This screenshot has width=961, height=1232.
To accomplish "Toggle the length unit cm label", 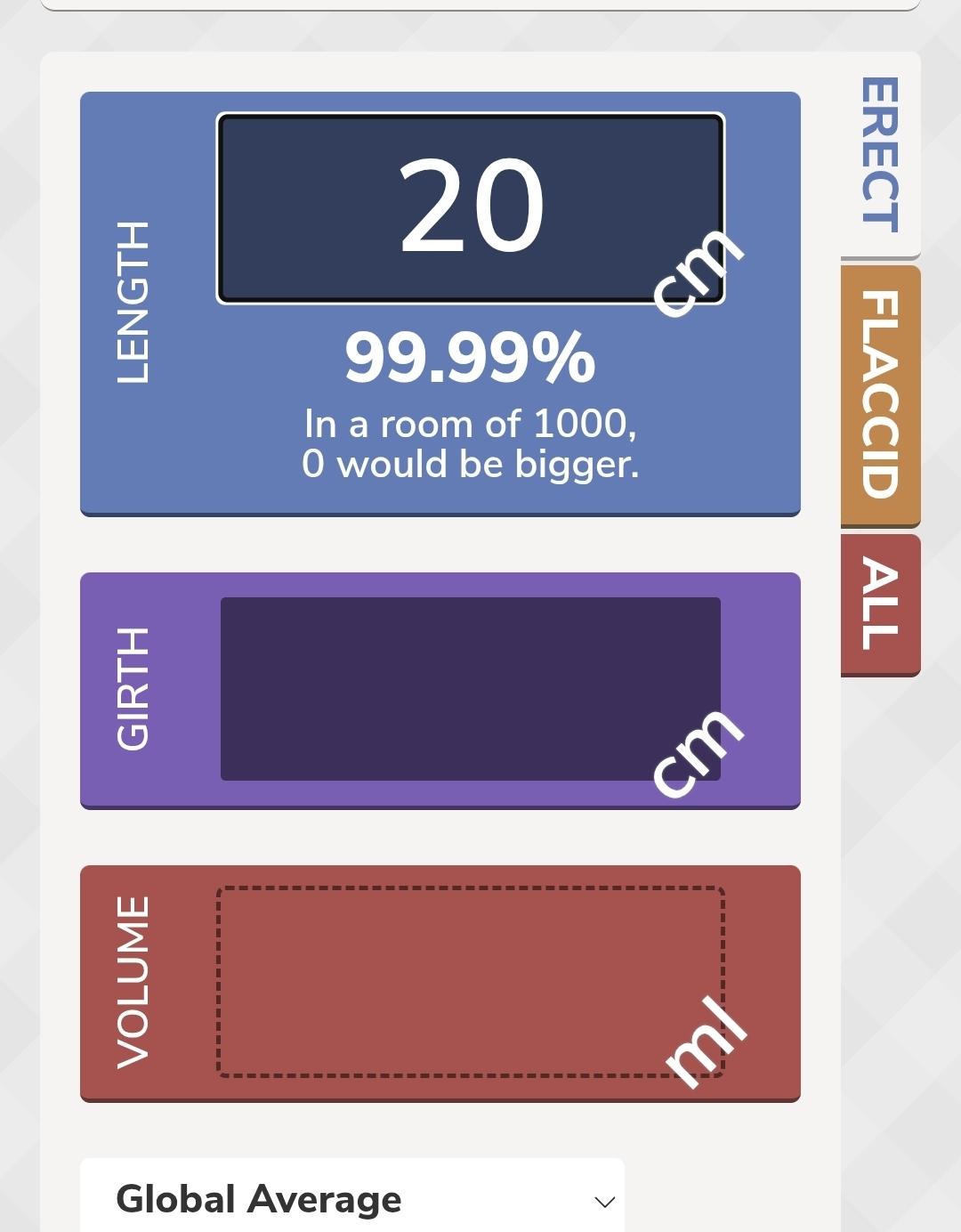I will (x=697, y=272).
